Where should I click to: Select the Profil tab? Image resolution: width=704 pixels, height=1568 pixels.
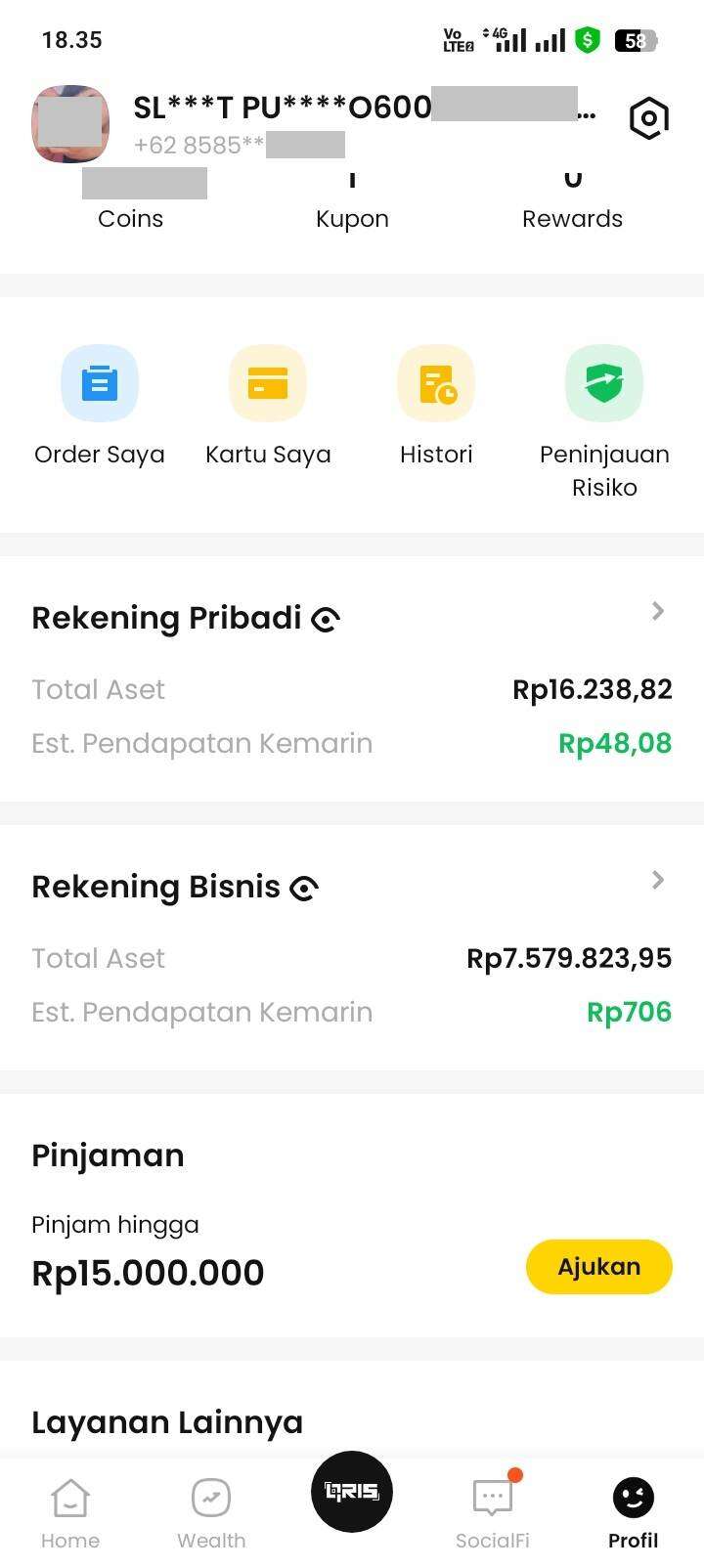point(634,1513)
